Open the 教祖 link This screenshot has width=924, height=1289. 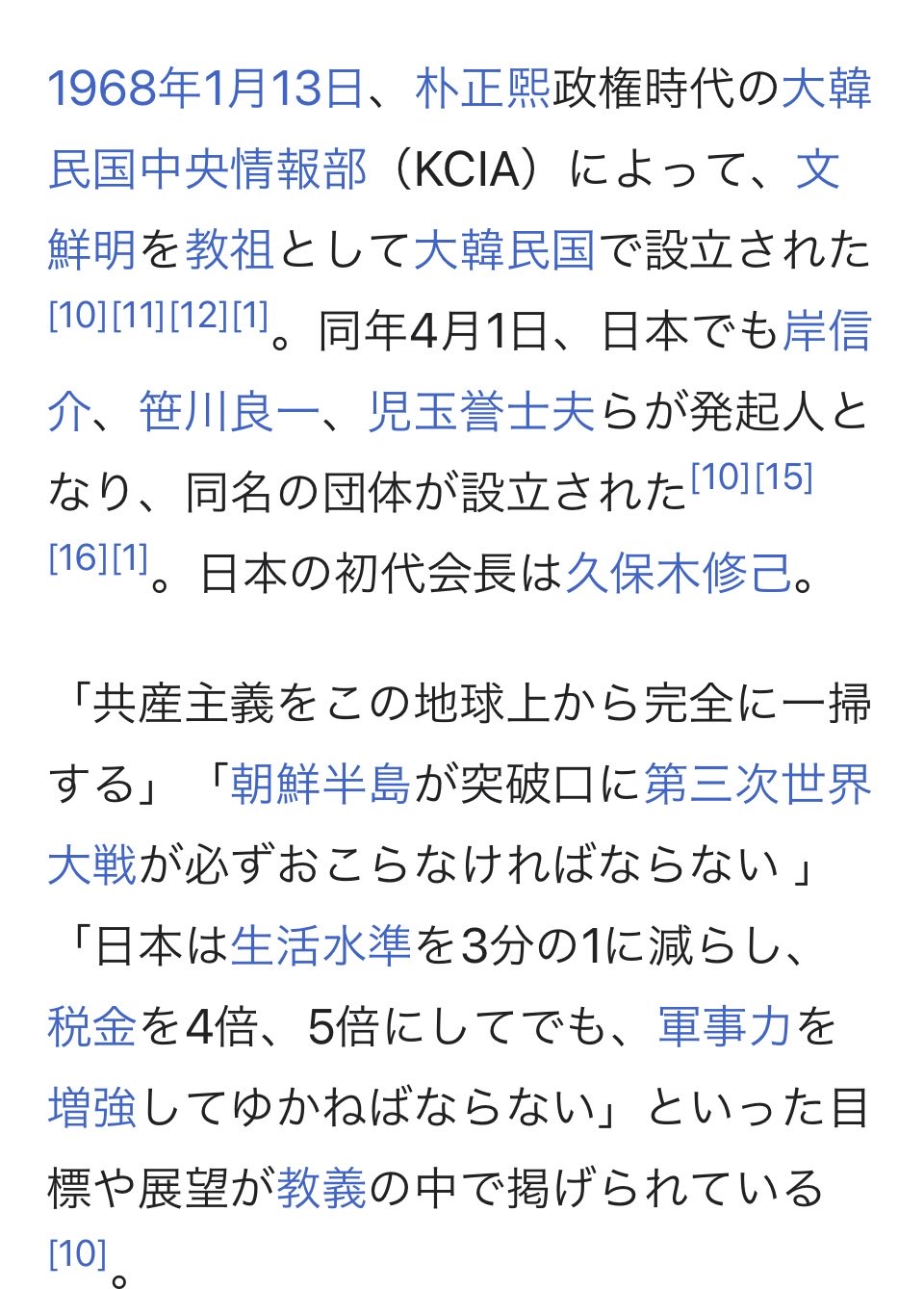pos(229,250)
